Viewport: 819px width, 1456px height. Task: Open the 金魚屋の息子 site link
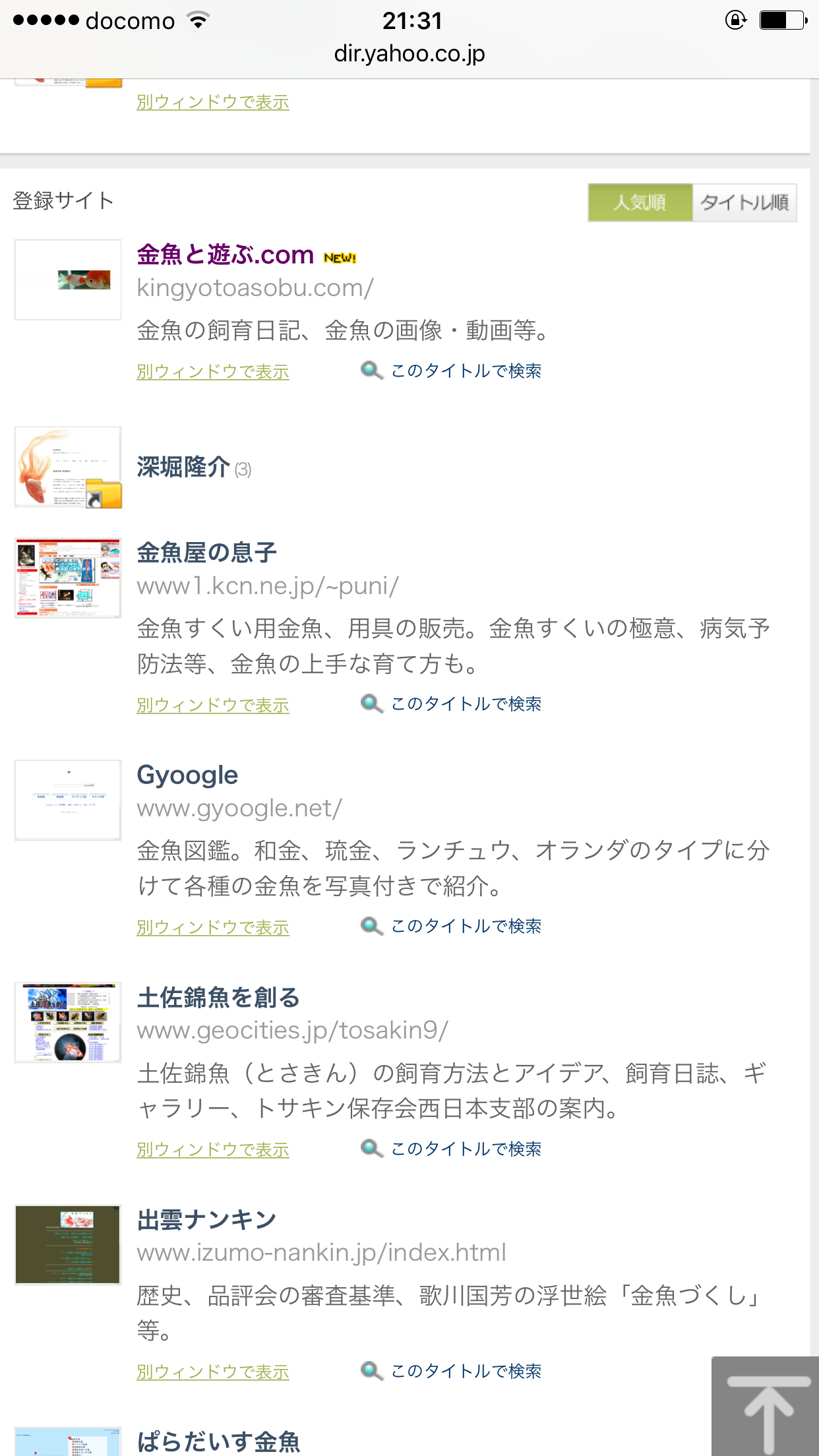206,553
